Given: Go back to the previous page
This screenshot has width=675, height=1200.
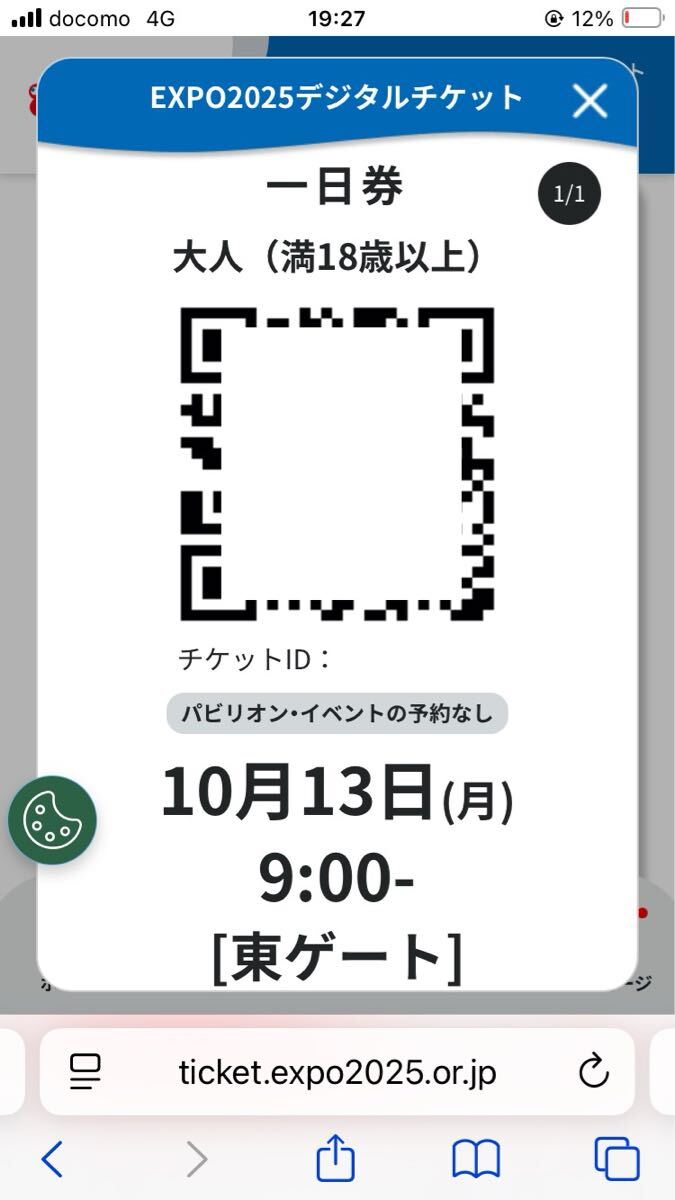Looking at the screenshot, I should (53, 1160).
